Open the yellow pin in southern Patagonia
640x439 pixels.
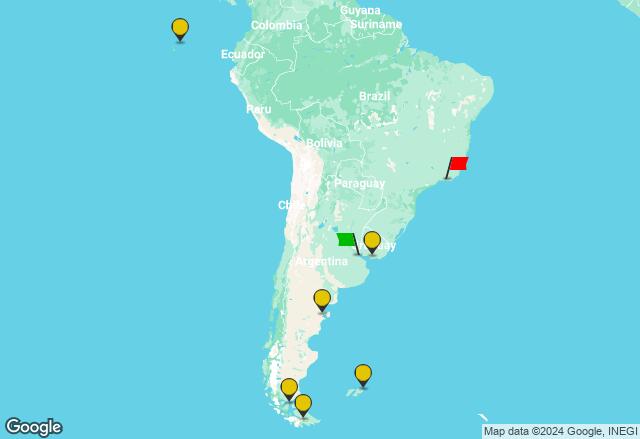coord(289,388)
